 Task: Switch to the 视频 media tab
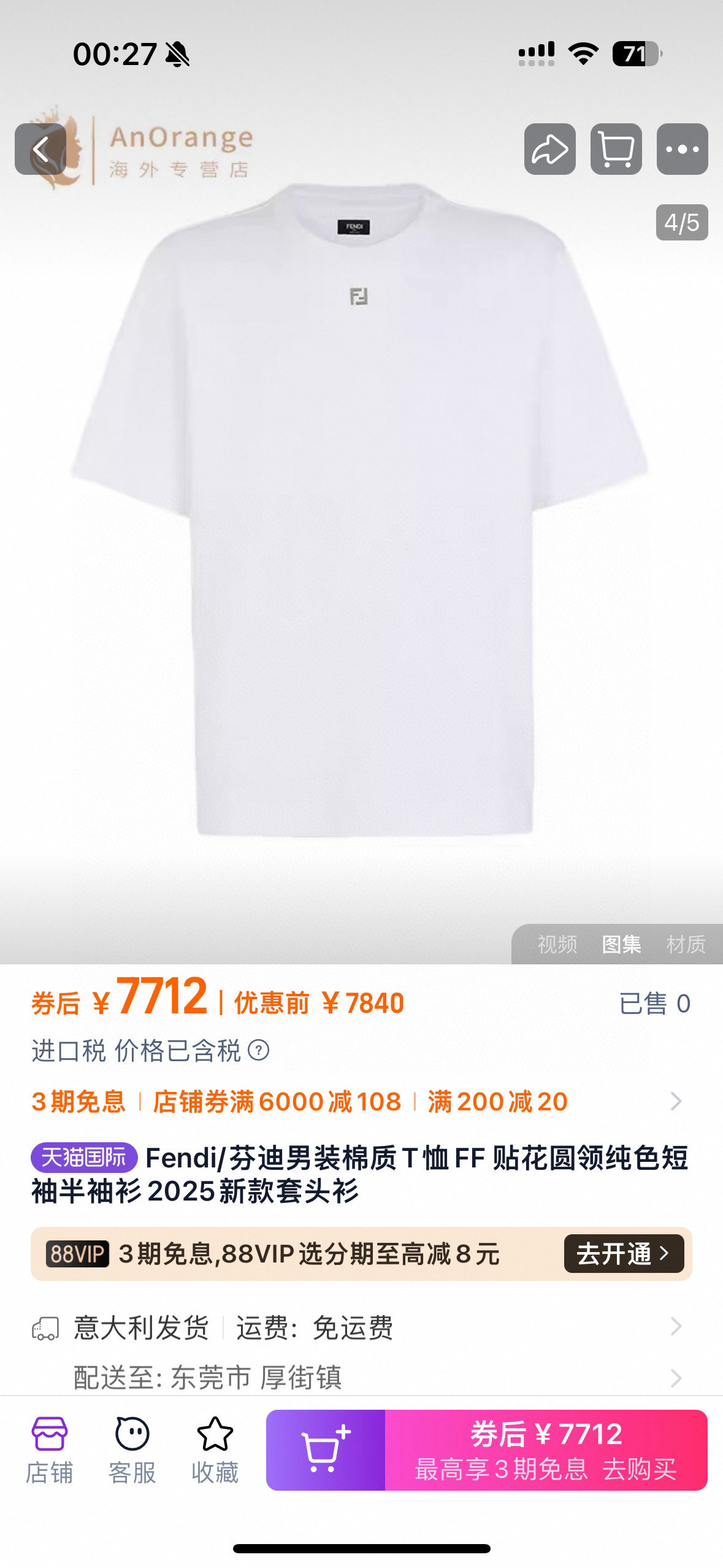(x=557, y=944)
